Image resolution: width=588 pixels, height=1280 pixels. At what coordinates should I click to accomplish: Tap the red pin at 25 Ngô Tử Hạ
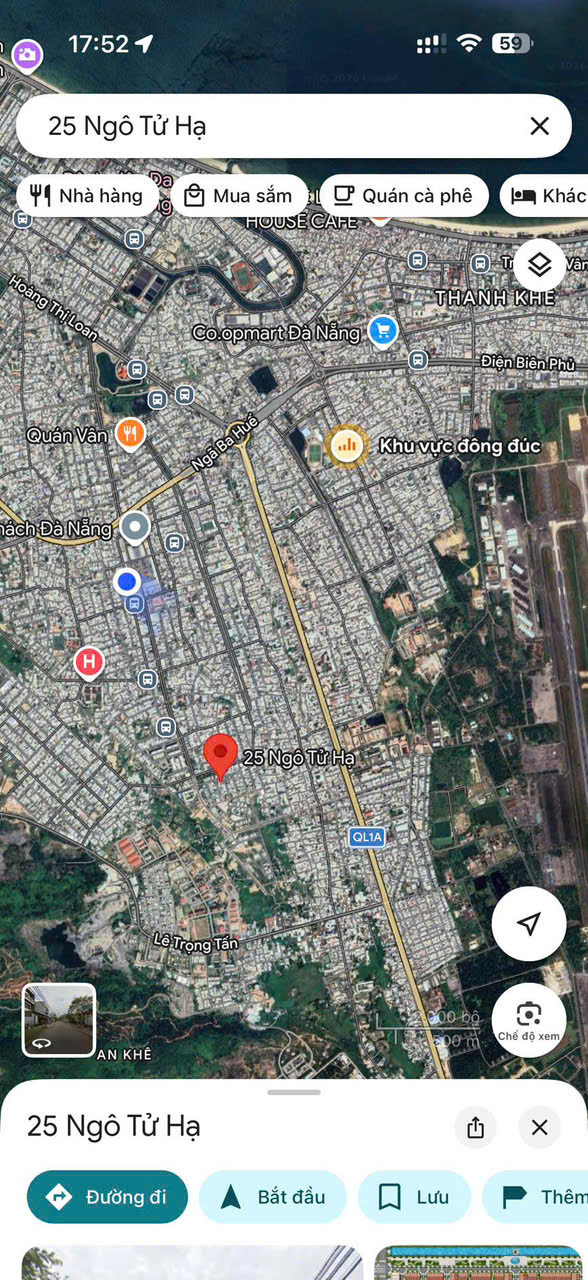[x=220, y=756]
